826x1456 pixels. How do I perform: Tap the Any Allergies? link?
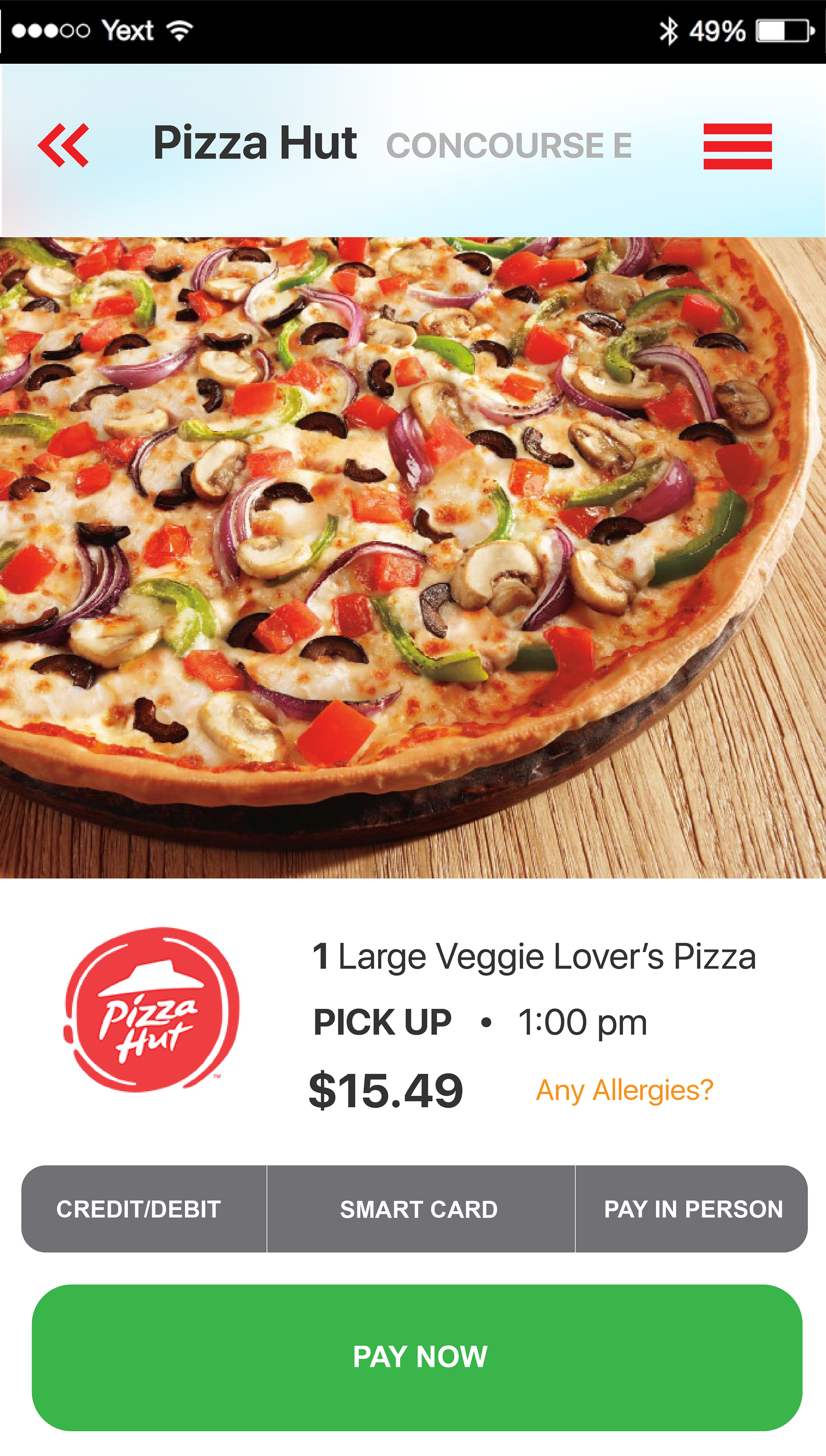[625, 1090]
